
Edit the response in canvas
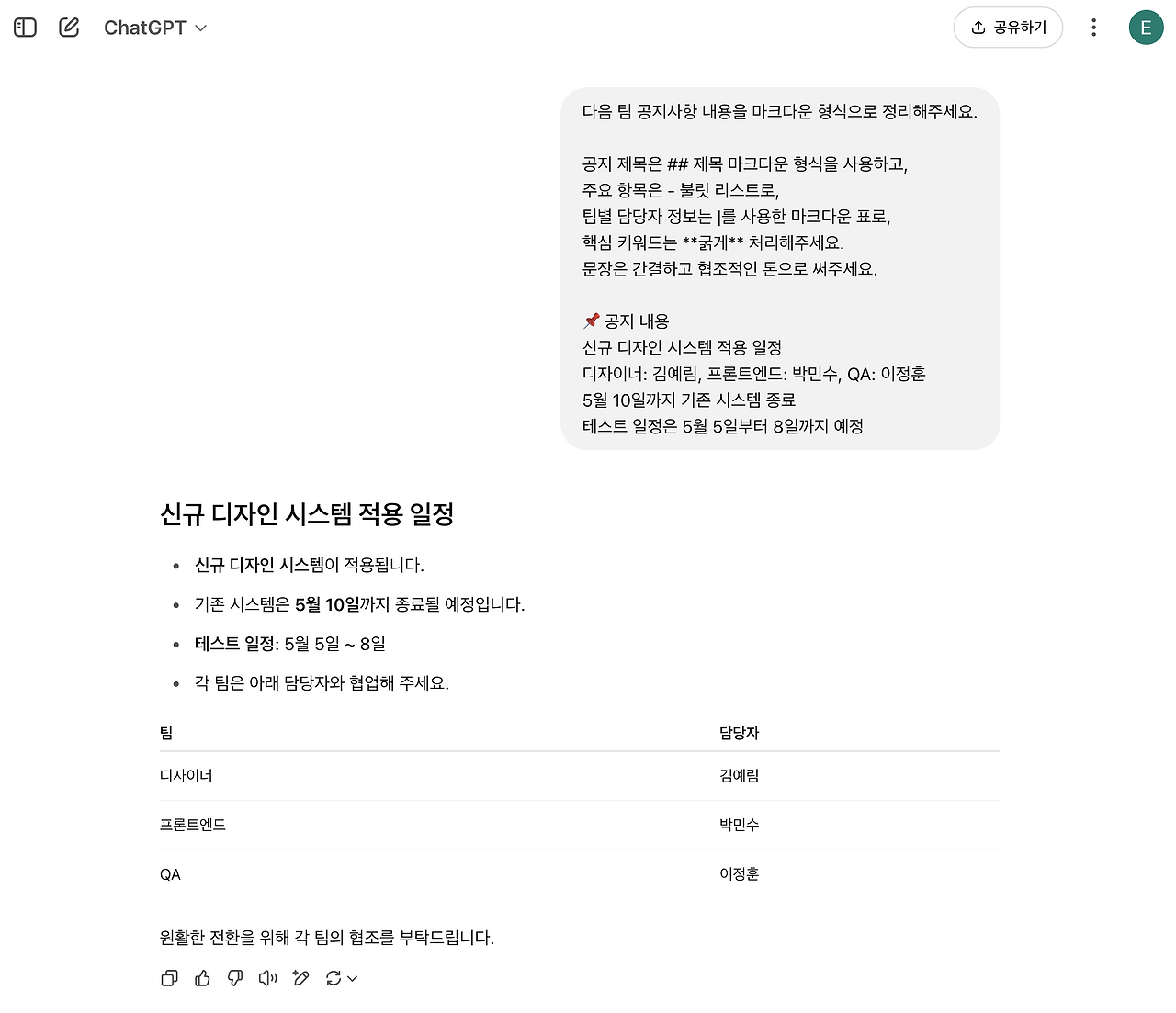(x=300, y=978)
